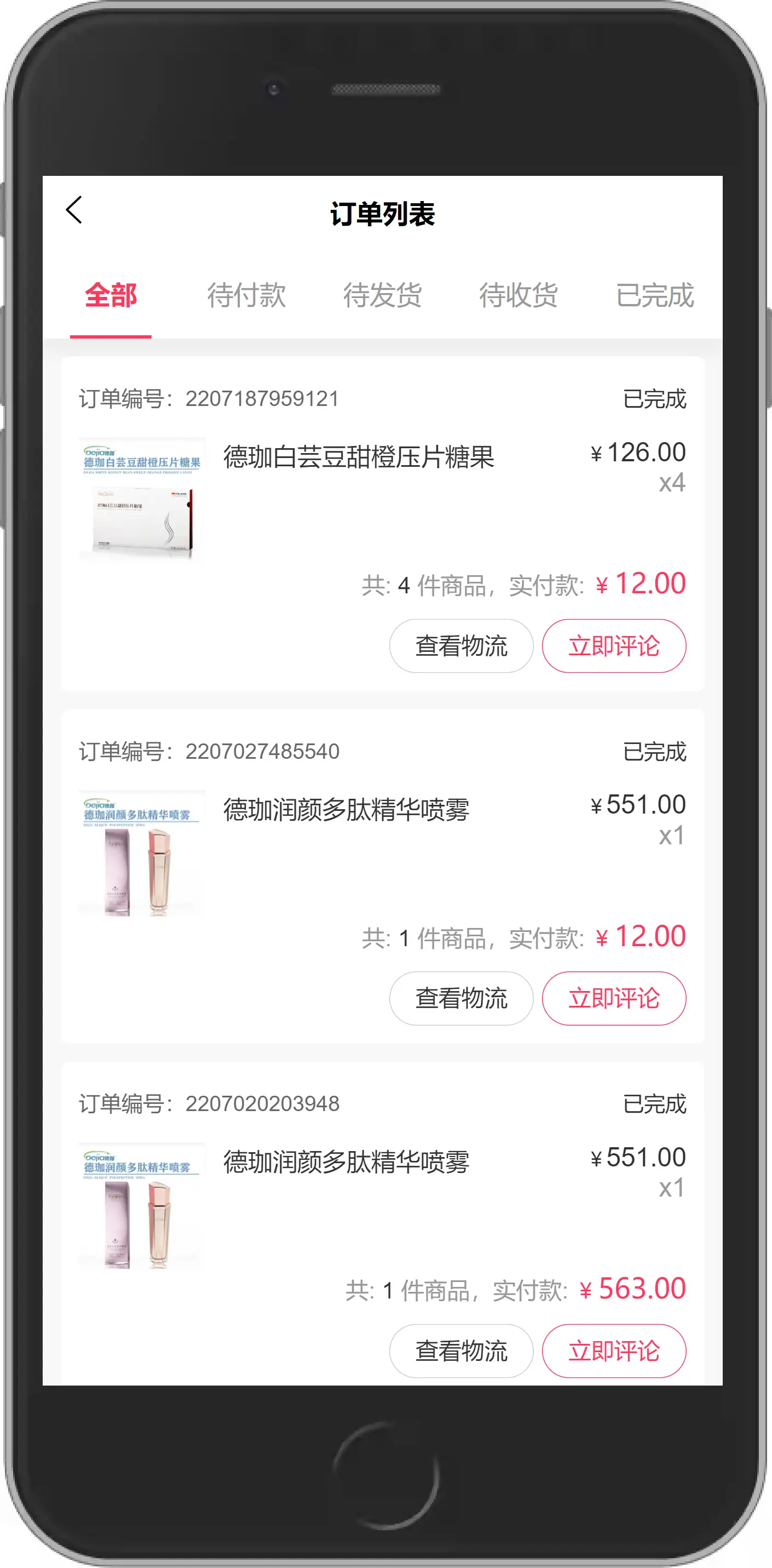The height and width of the screenshot is (1568, 772).
Task: Switch to the 待发货 tab
Action: pos(383,296)
